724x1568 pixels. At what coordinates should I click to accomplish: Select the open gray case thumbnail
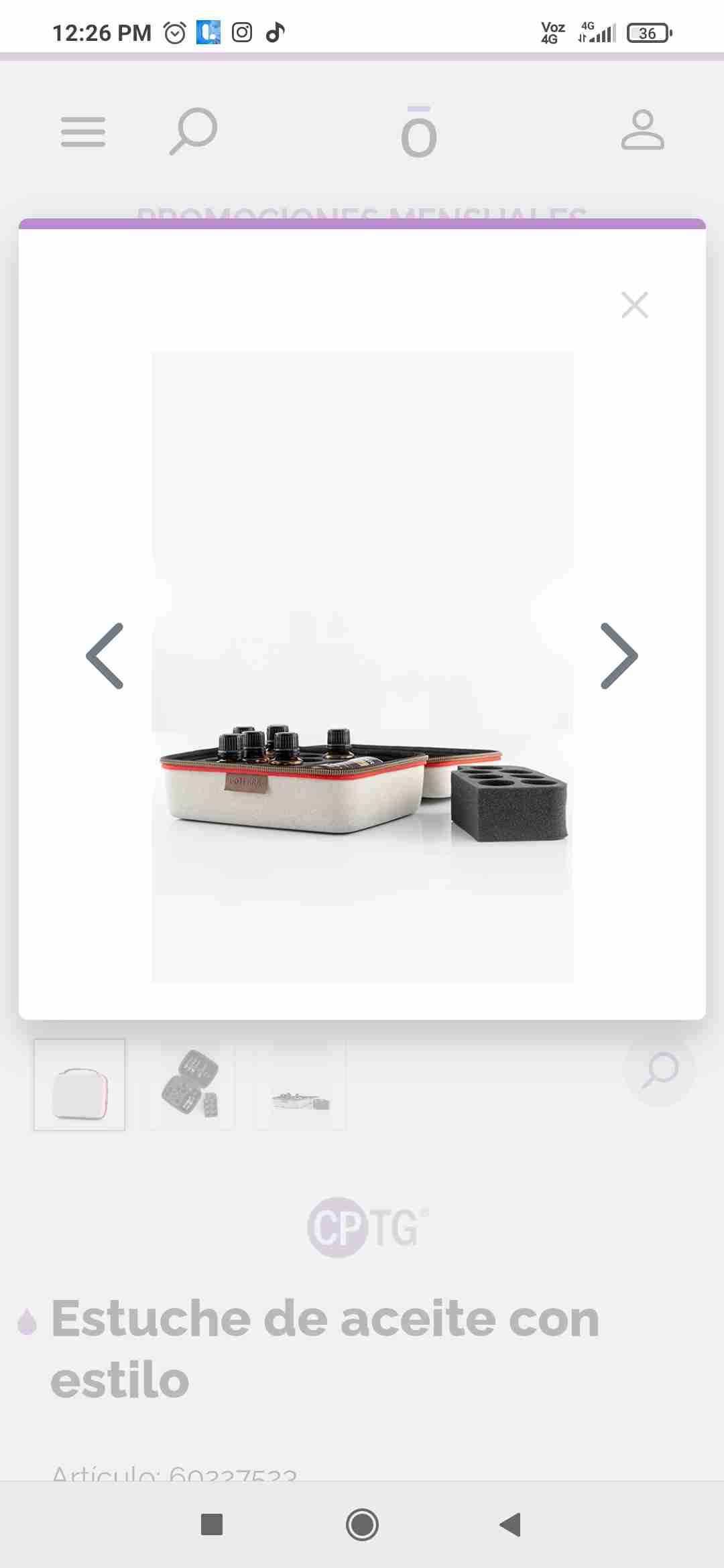190,1085
